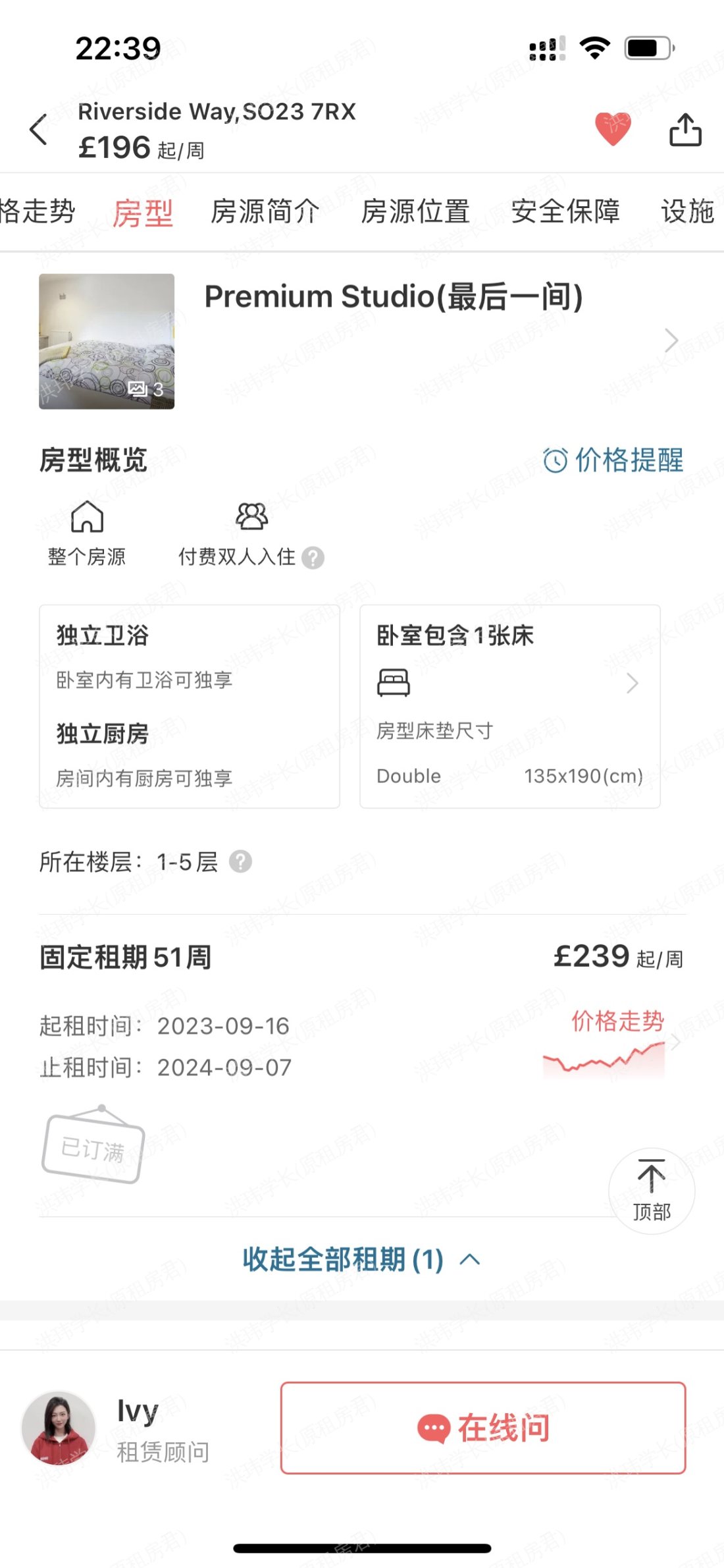
Task: Switch to the 价格走势 tab
Action: (36, 212)
